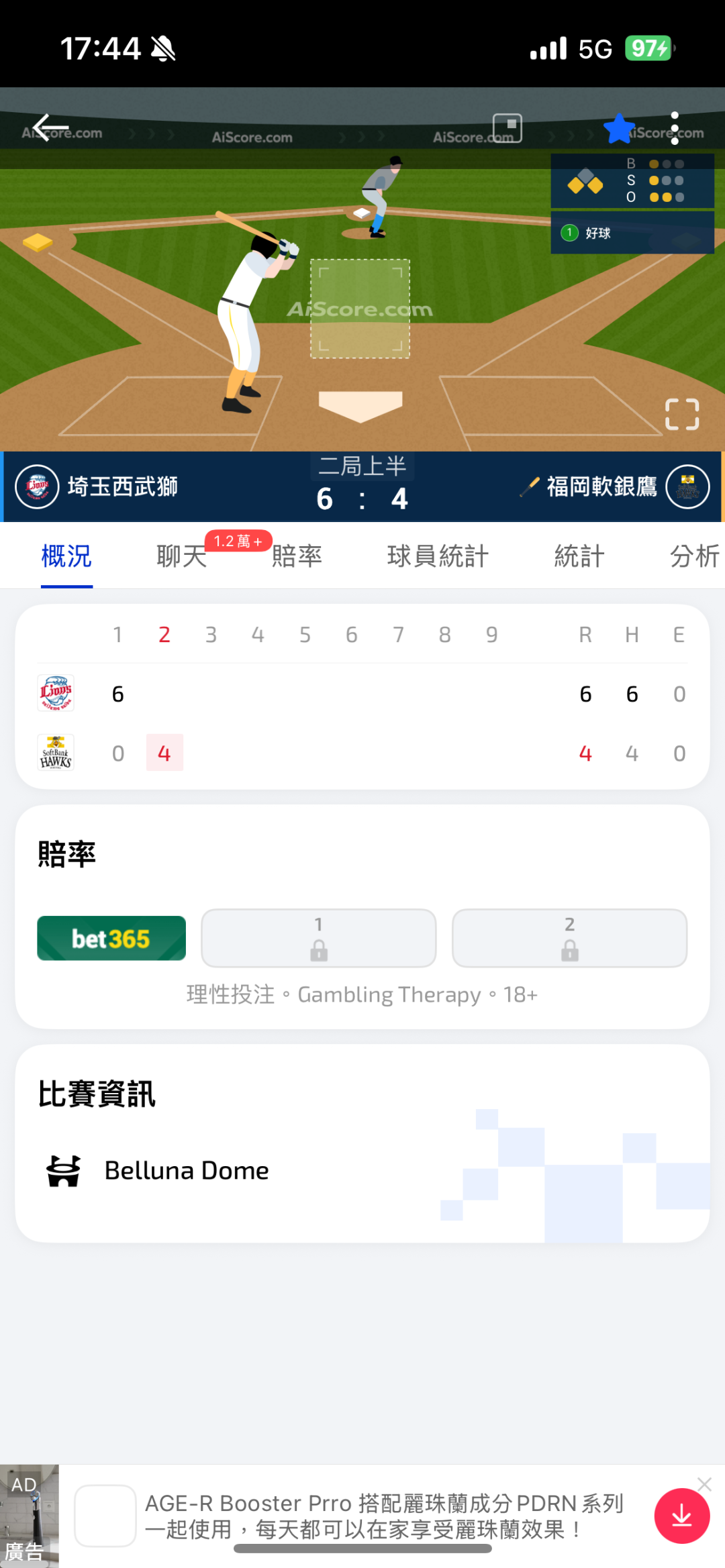
Task: Tap the red download button in ad
Action: (682, 1516)
